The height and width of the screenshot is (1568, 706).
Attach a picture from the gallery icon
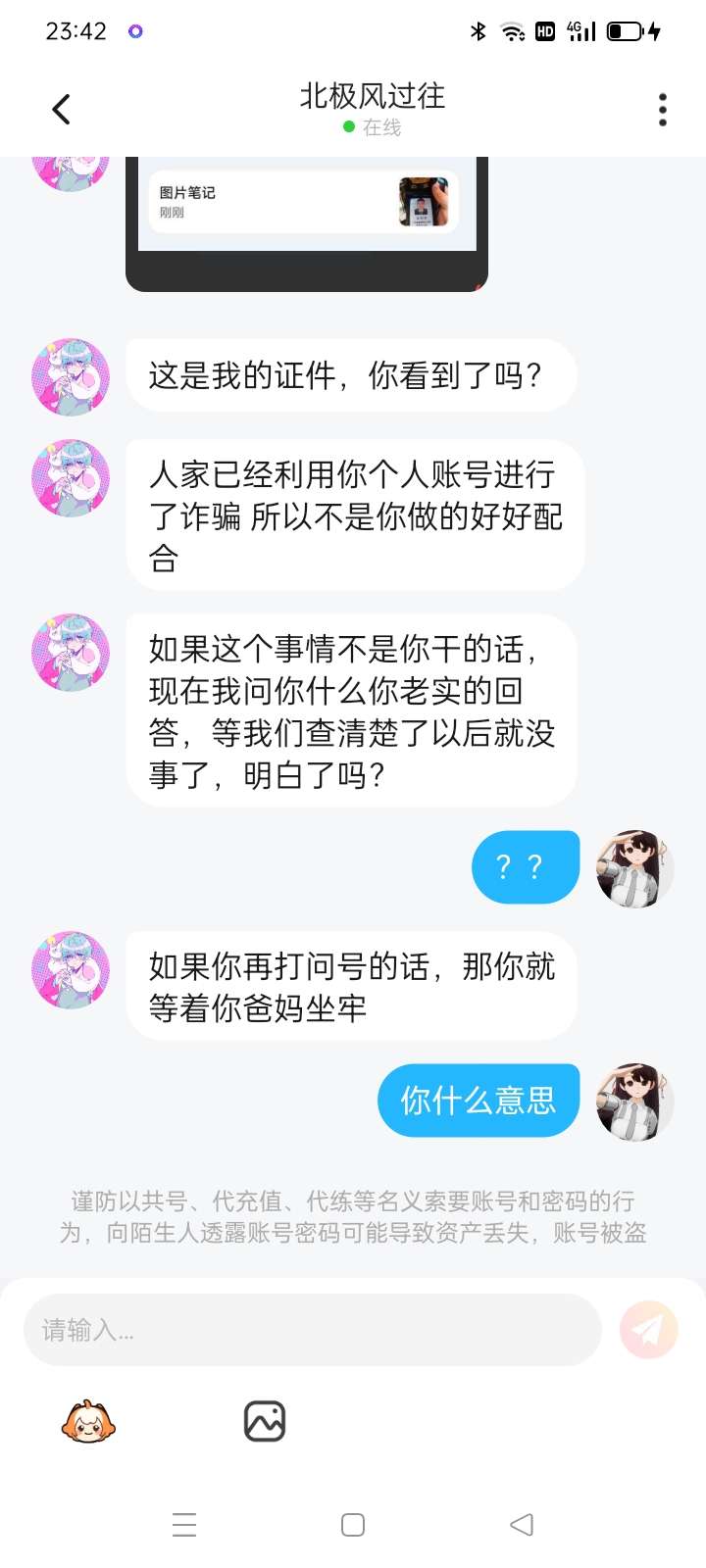click(264, 1421)
